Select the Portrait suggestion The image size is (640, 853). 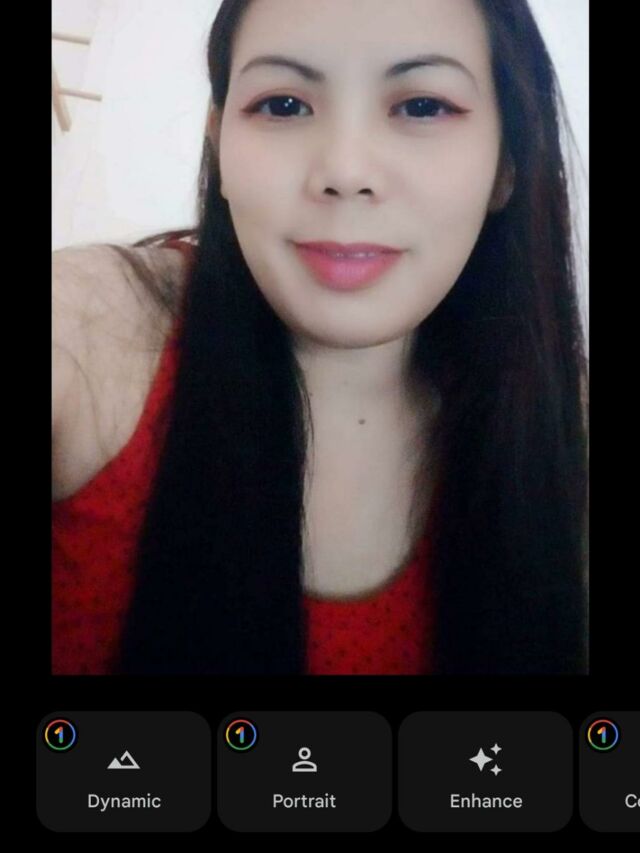[304, 772]
